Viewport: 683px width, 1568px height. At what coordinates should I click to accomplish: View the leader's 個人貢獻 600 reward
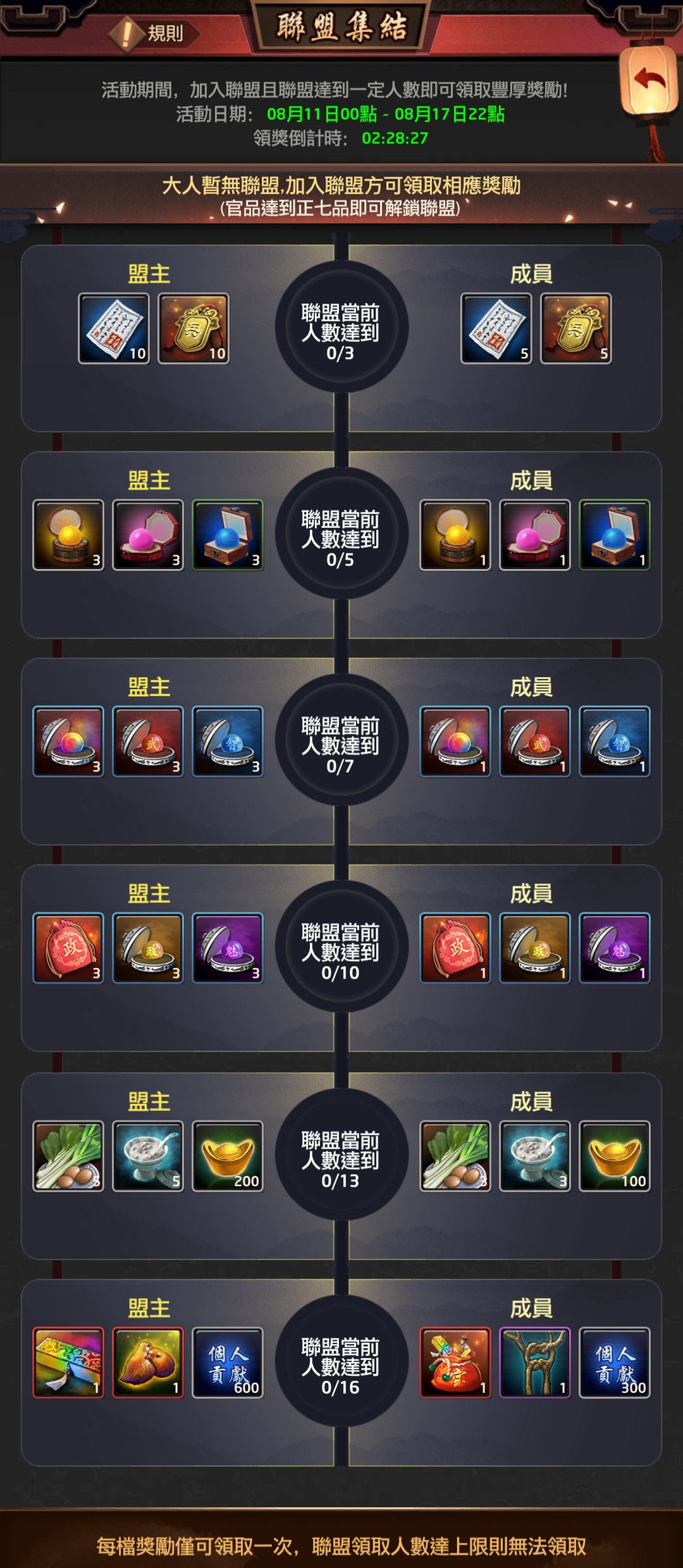[x=228, y=1363]
